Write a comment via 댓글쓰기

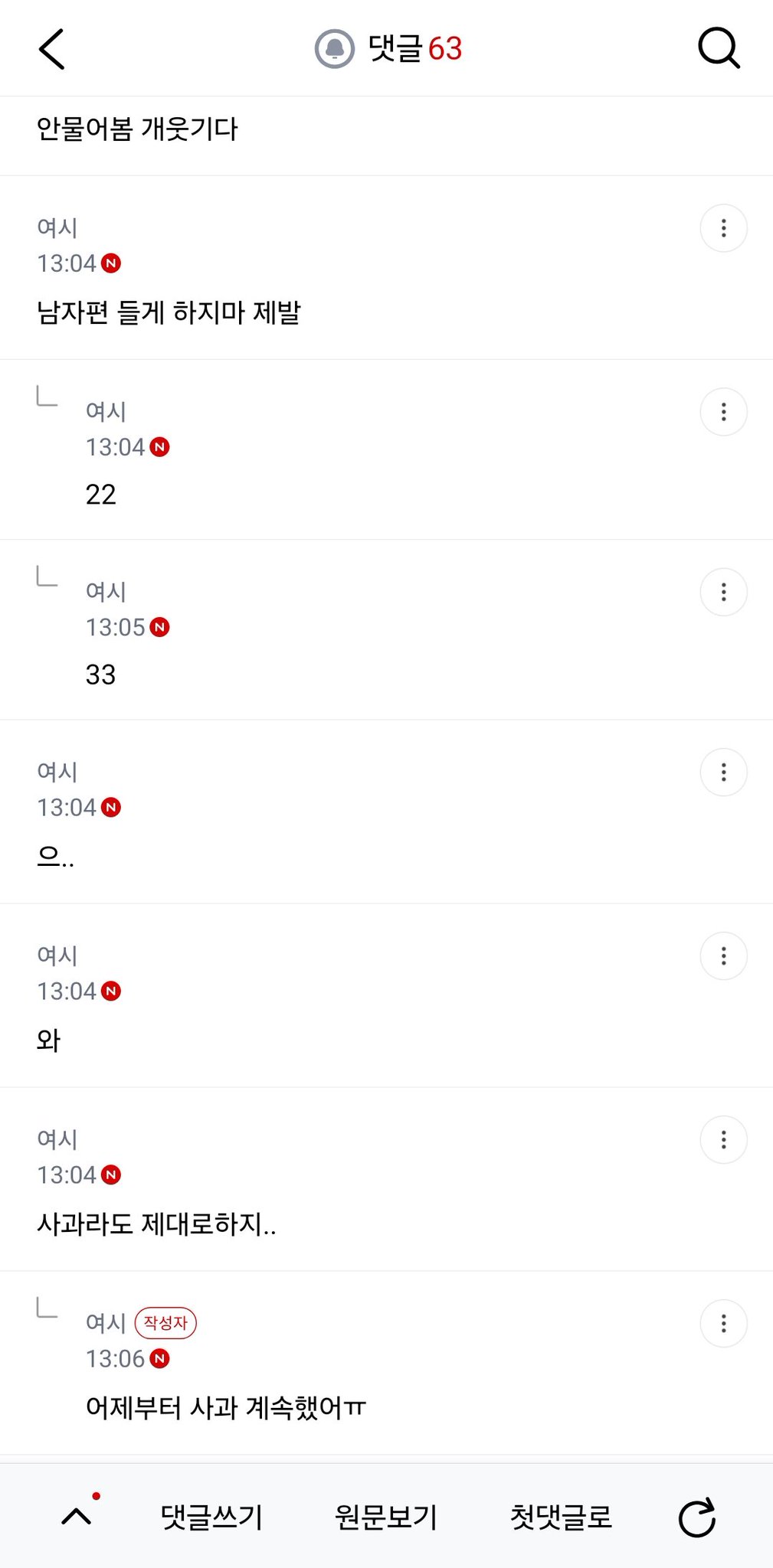click(211, 1517)
